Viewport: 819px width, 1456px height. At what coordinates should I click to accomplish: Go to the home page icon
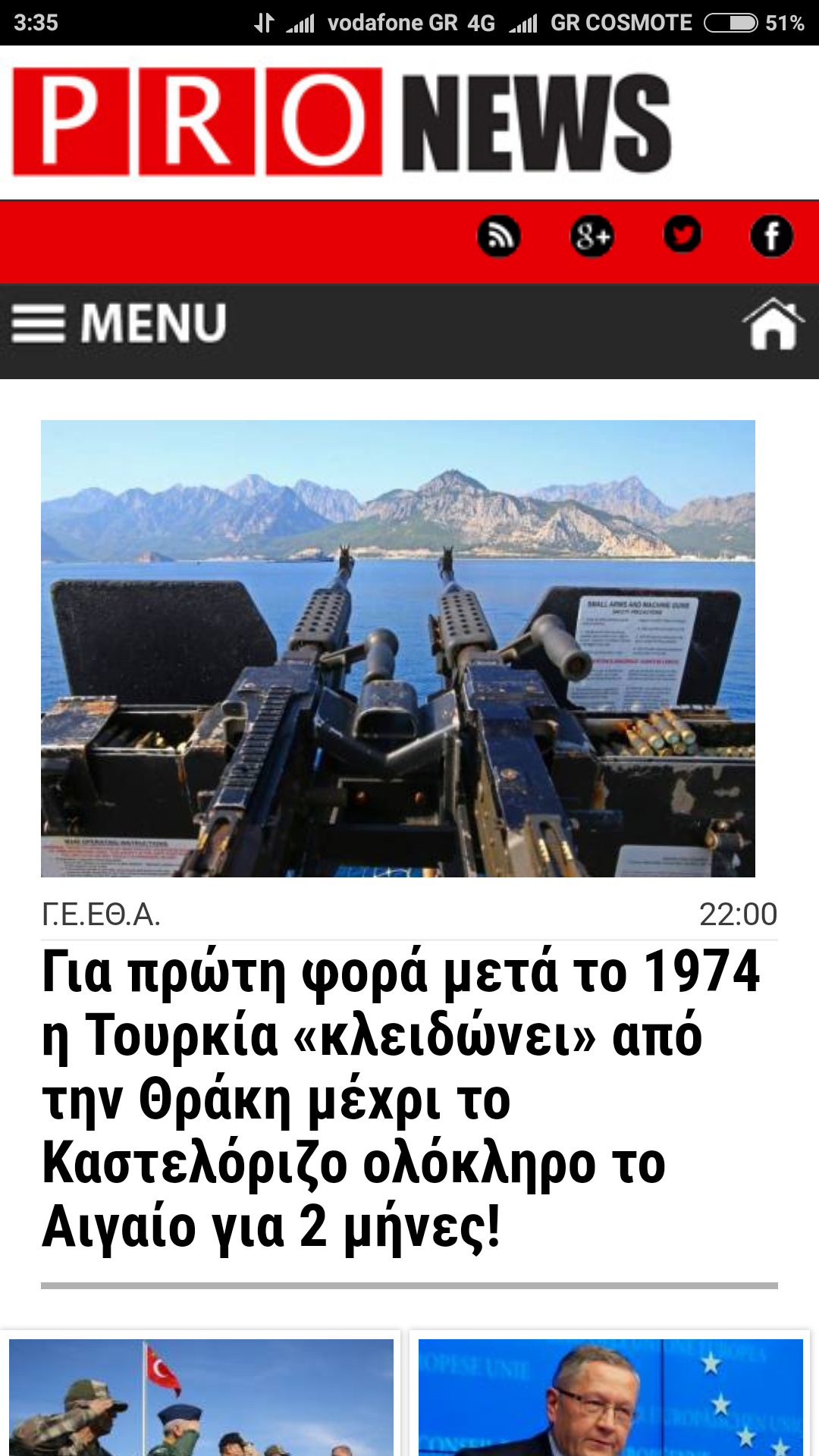pyautogui.click(x=773, y=324)
